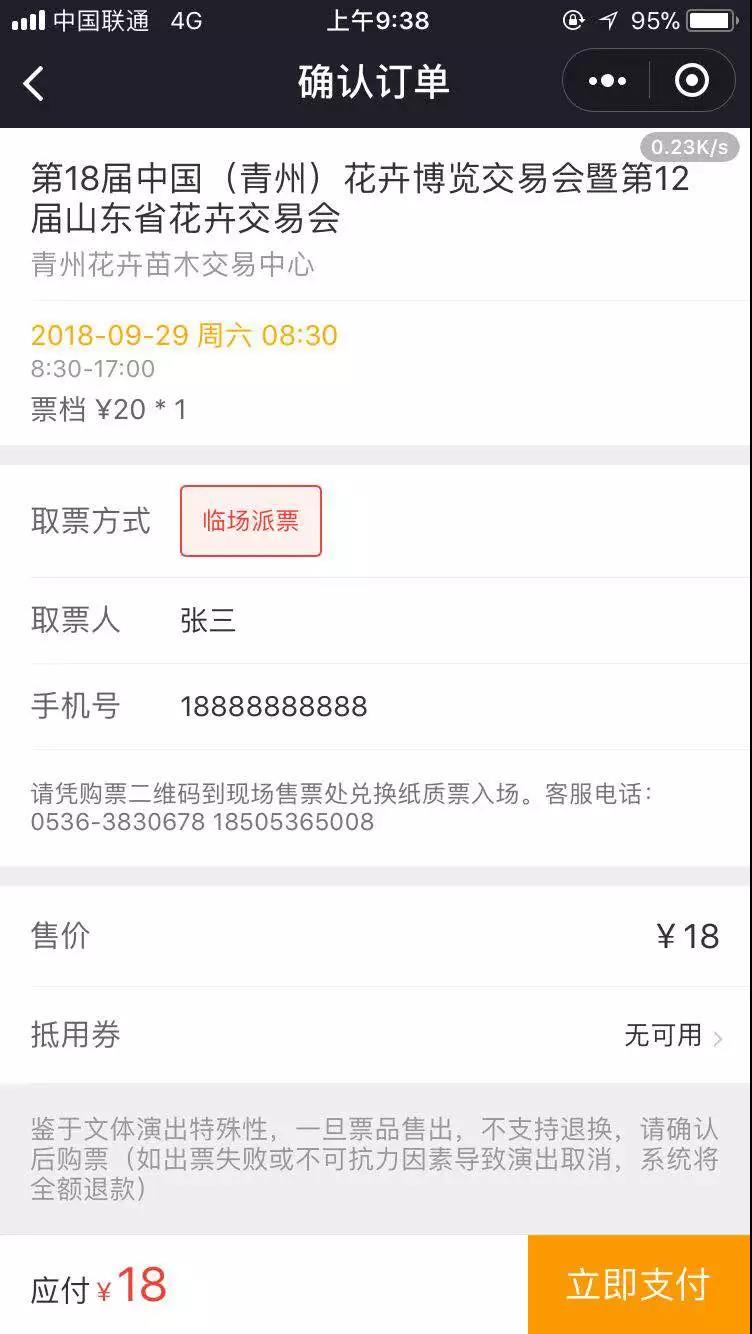The width and height of the screenshot is (752, 1334).
Task: Click the 立即支付 payment button
Action: pyautogui.click(x=637, y=1286)
